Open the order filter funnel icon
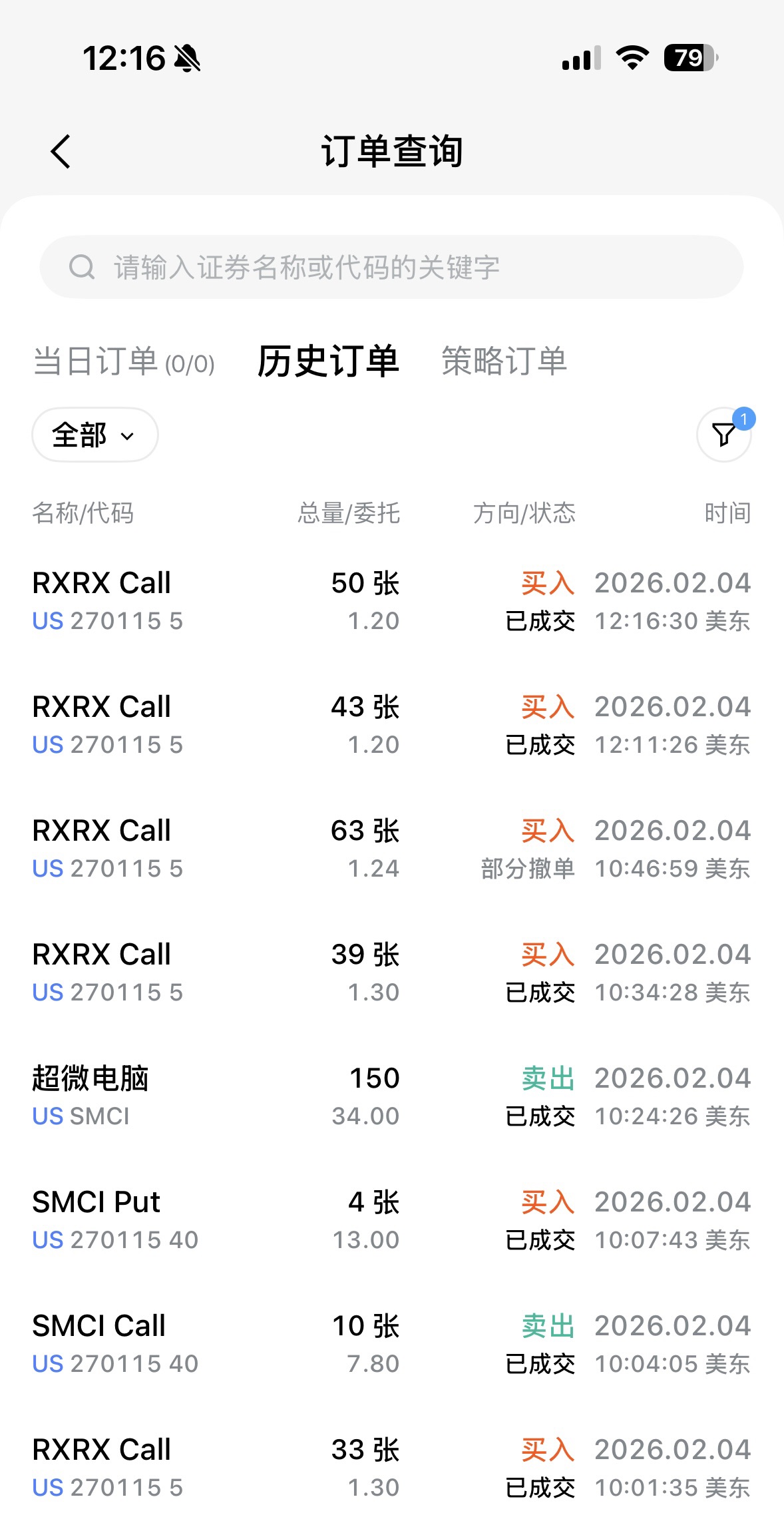The height and width of the screenshot is (1531, 784). click(723, 435)
